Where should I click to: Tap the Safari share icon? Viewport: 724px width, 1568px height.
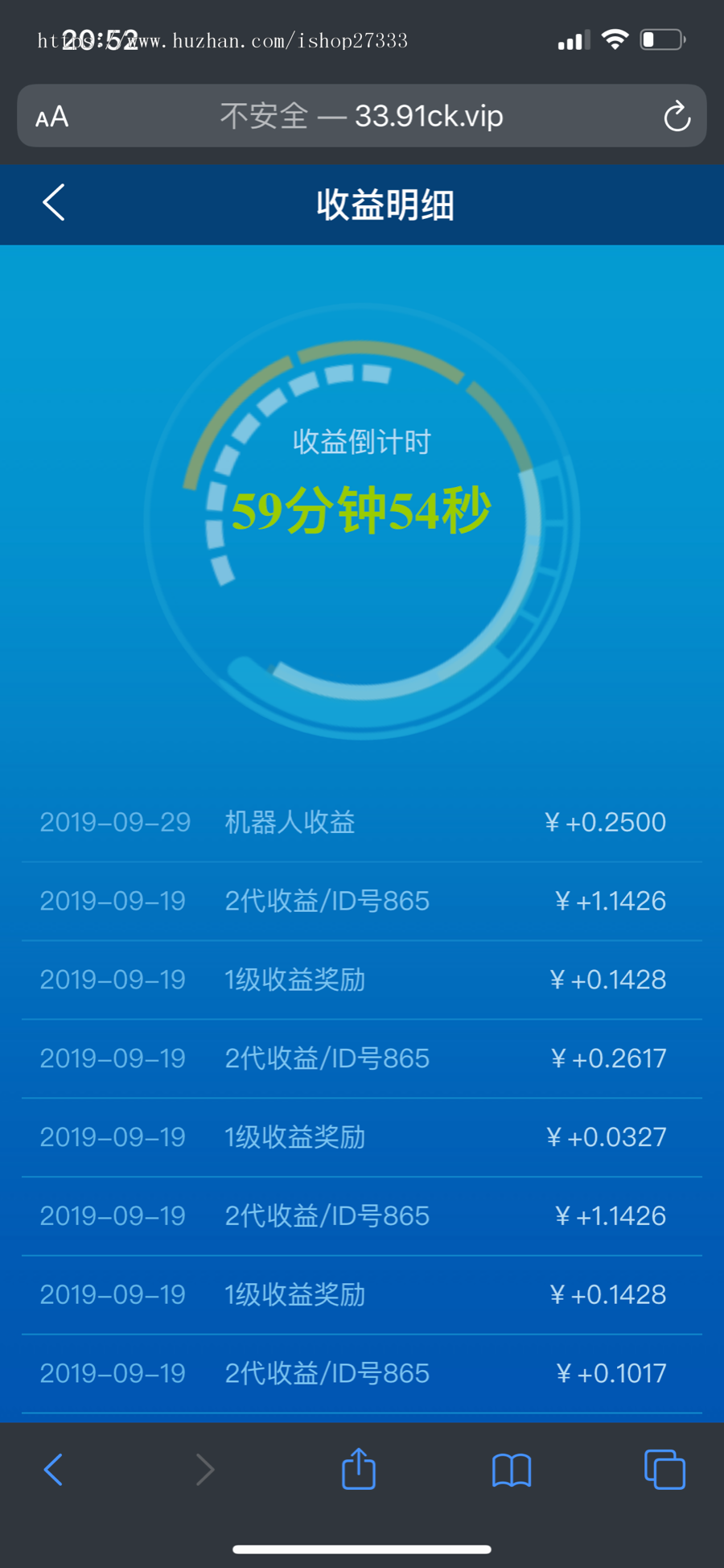(x=357, y=1468)
